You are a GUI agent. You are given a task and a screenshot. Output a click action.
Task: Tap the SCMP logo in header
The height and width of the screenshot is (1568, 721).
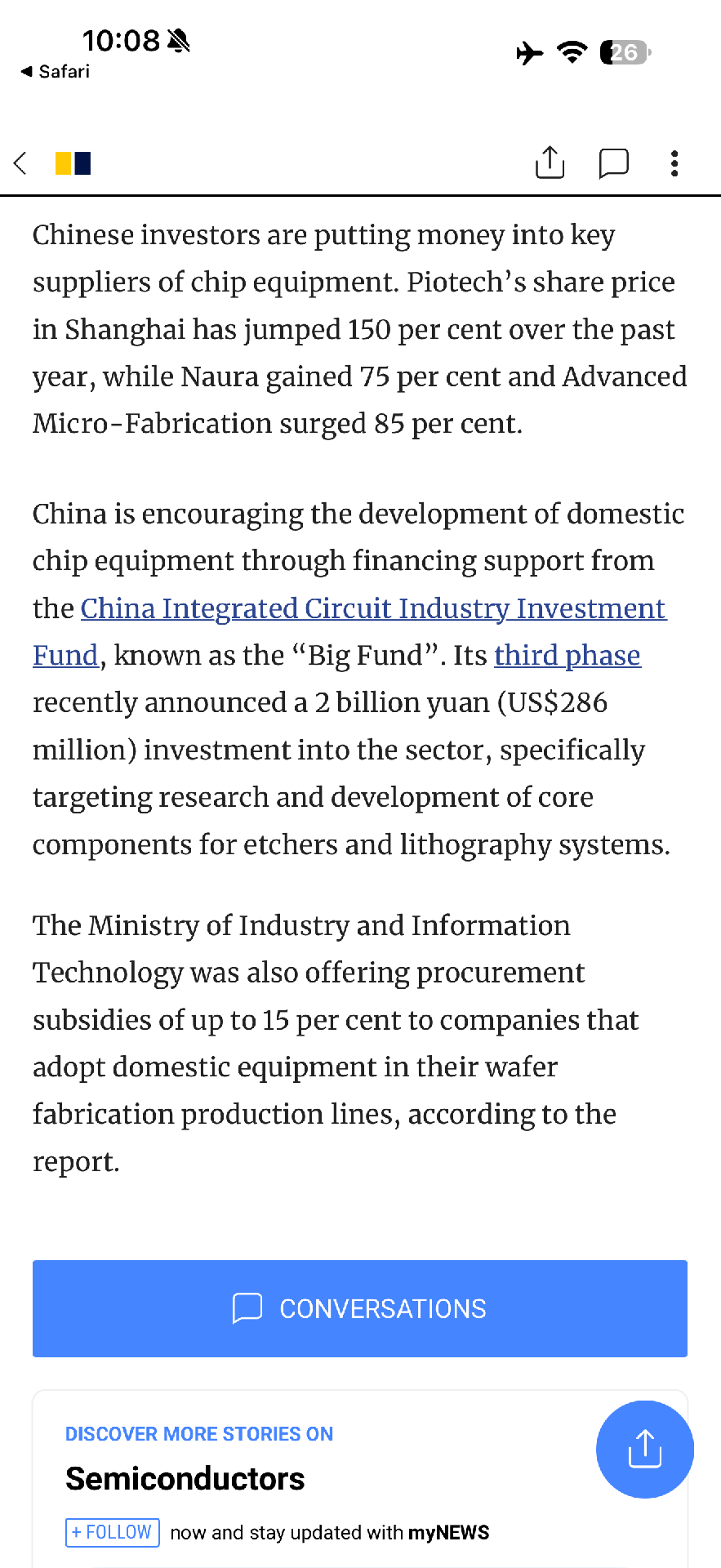73,163
